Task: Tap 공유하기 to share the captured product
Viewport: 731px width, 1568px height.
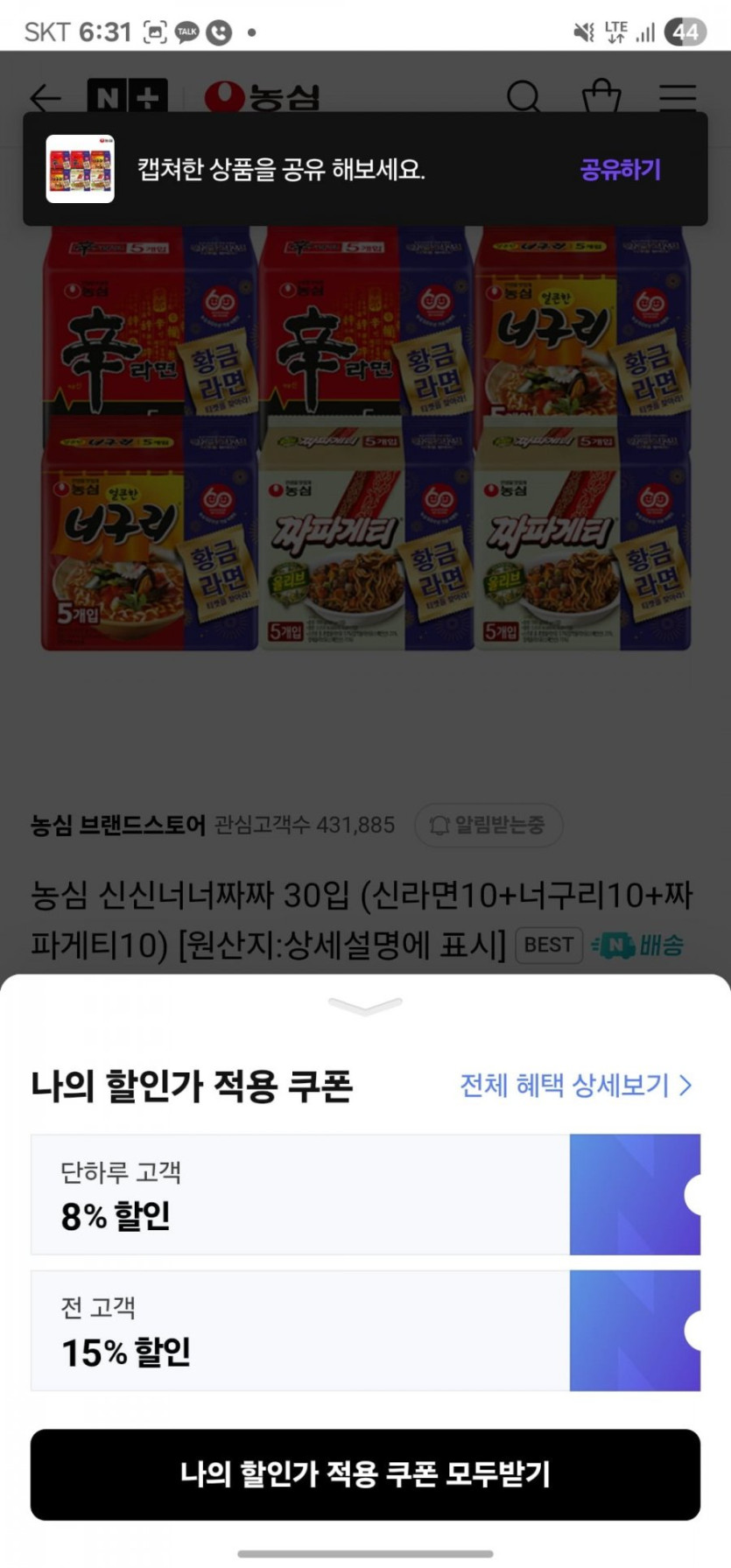Action: coord(620,169)
